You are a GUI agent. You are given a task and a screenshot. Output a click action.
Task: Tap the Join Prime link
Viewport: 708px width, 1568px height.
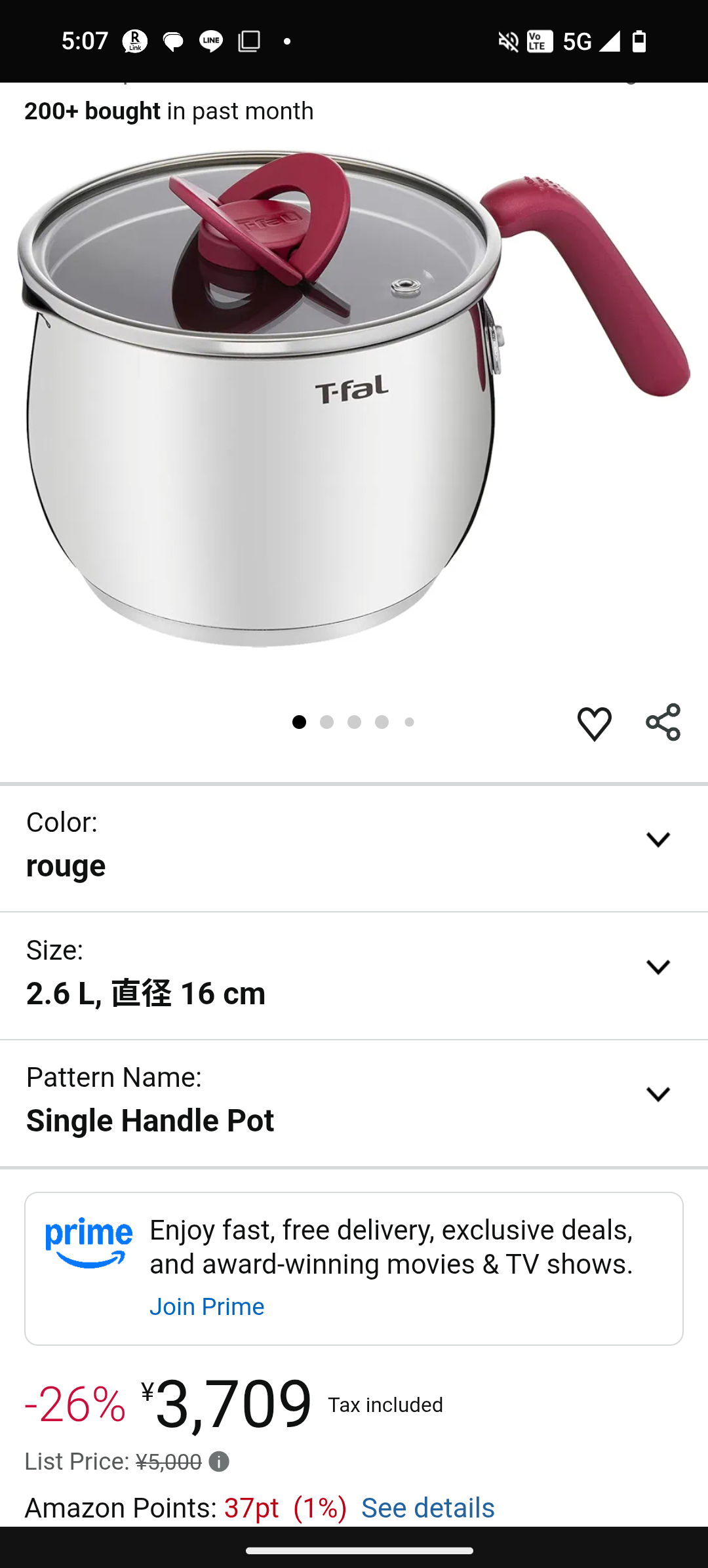206,1306
